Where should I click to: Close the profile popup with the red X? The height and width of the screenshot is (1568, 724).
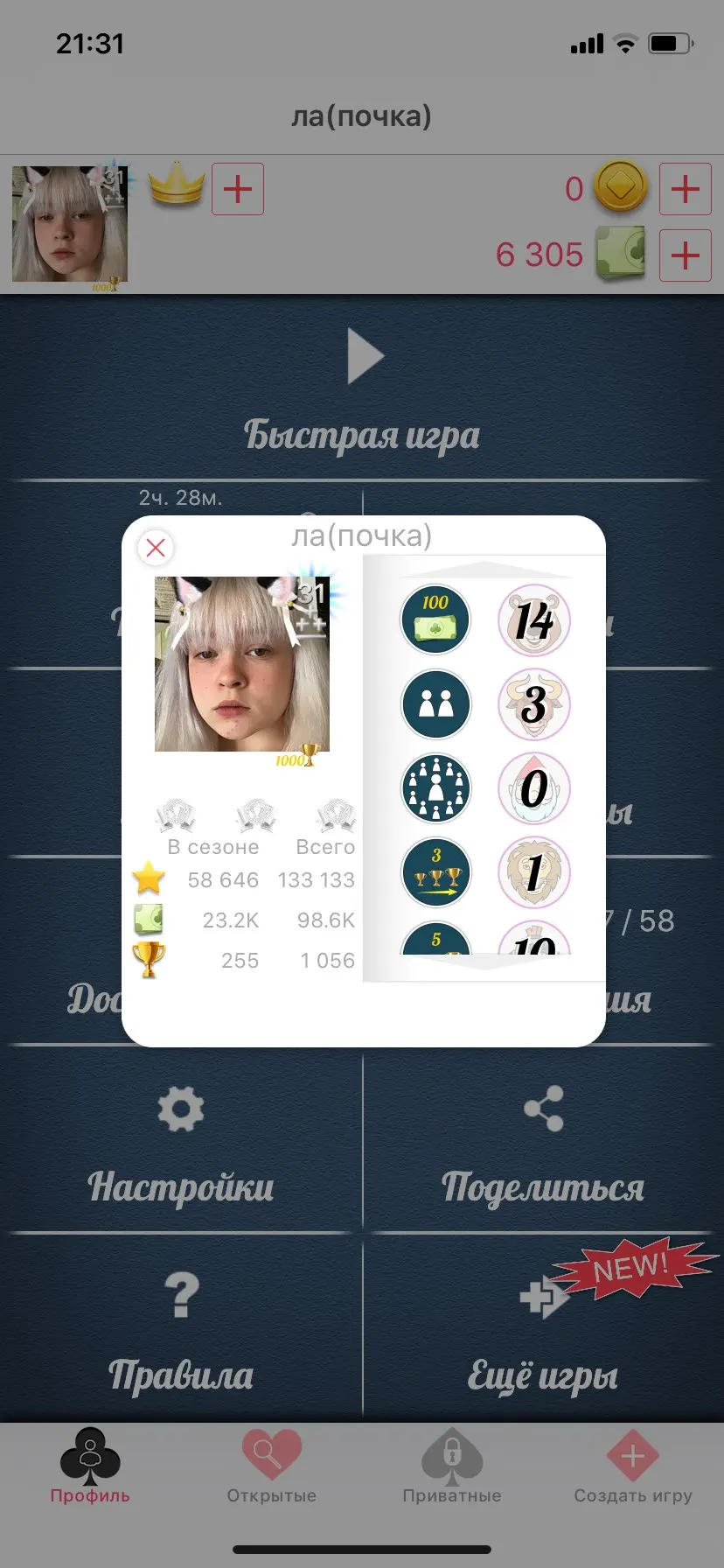pos(156,548)
